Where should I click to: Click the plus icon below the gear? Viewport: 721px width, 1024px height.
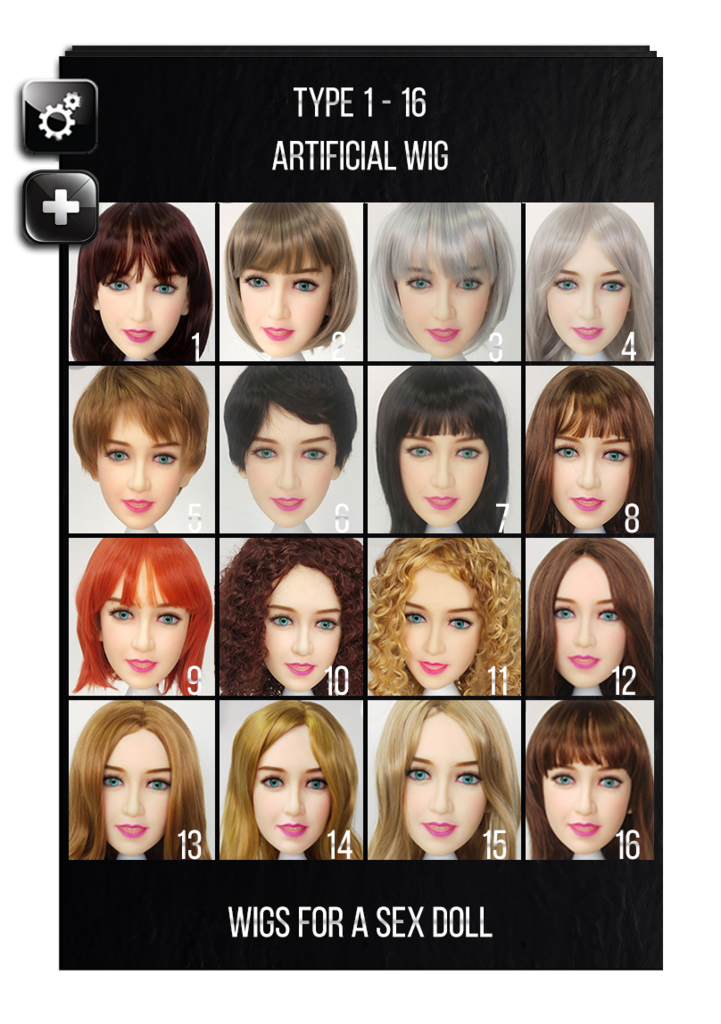tap(57, 203)
